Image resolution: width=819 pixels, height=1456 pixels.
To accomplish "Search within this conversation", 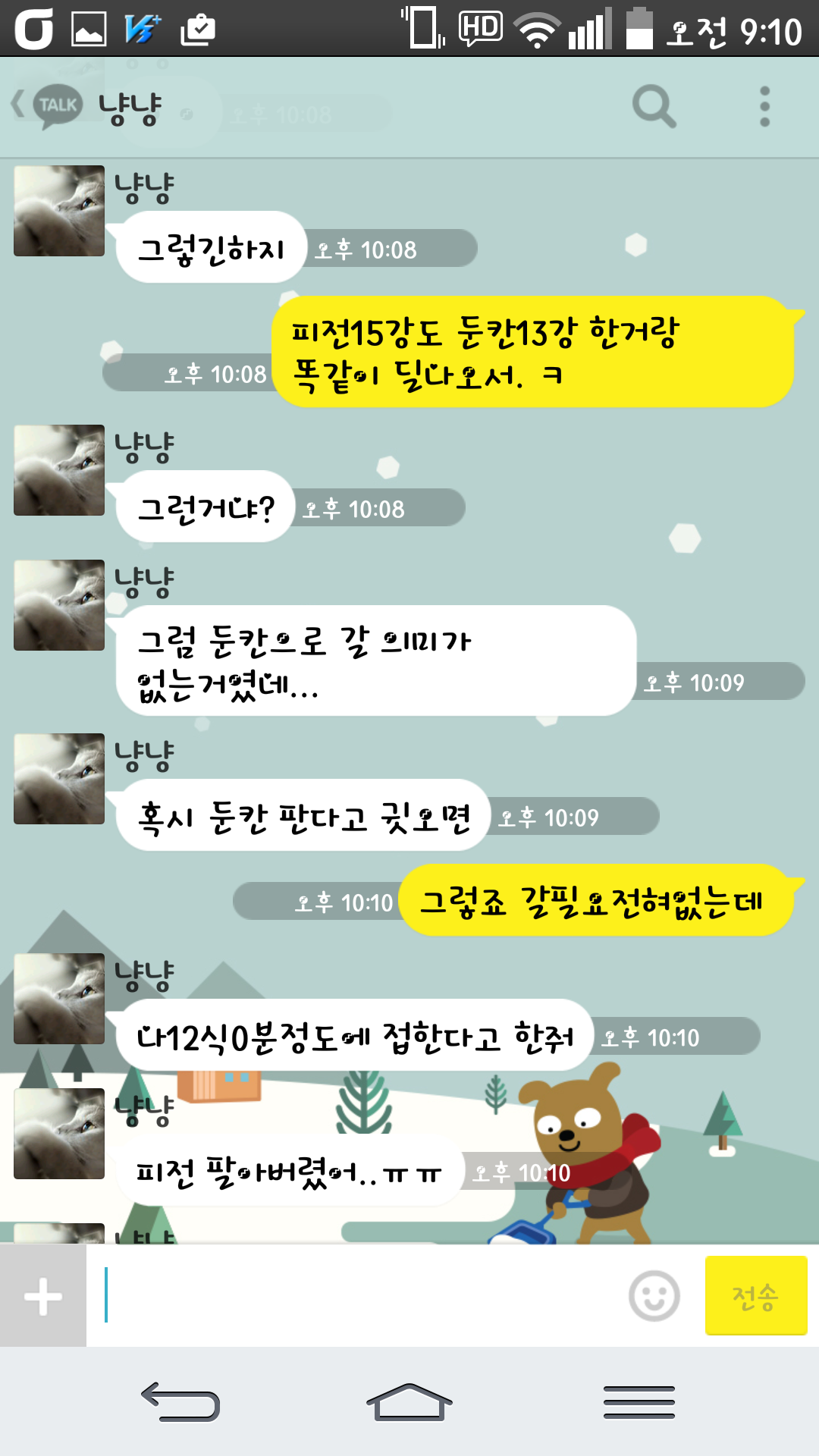I will [x=654, y=106].
